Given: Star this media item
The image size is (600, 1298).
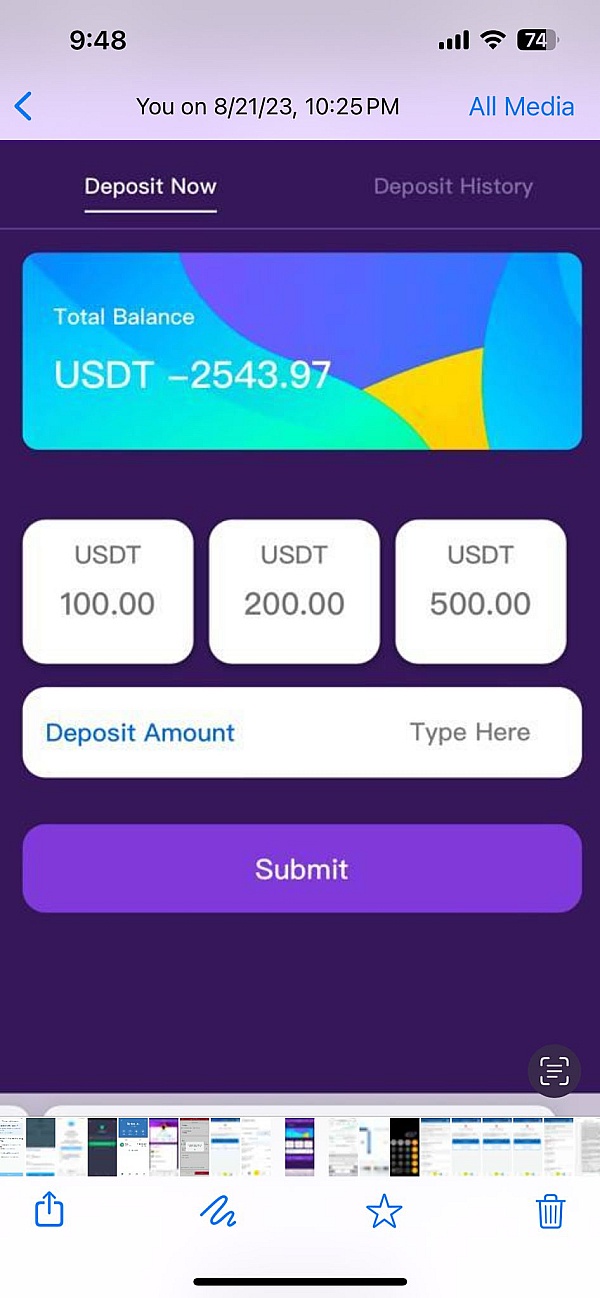Looking at the screenshot, I should point(384,1212).
